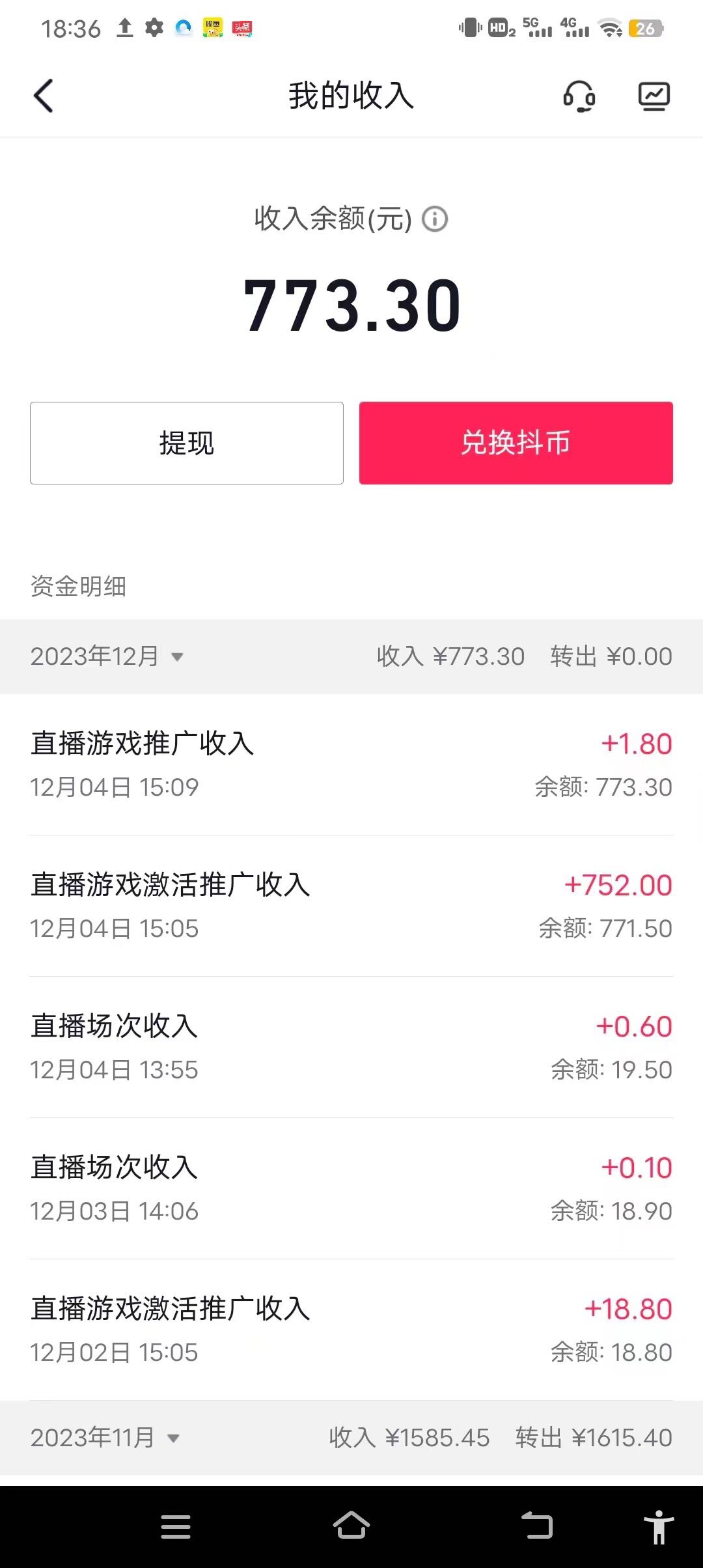Open the +18.80 直播游戏激活推广收入 record
The height and width of the screenshot is (1568, 703).
(x=351, y=1330)
